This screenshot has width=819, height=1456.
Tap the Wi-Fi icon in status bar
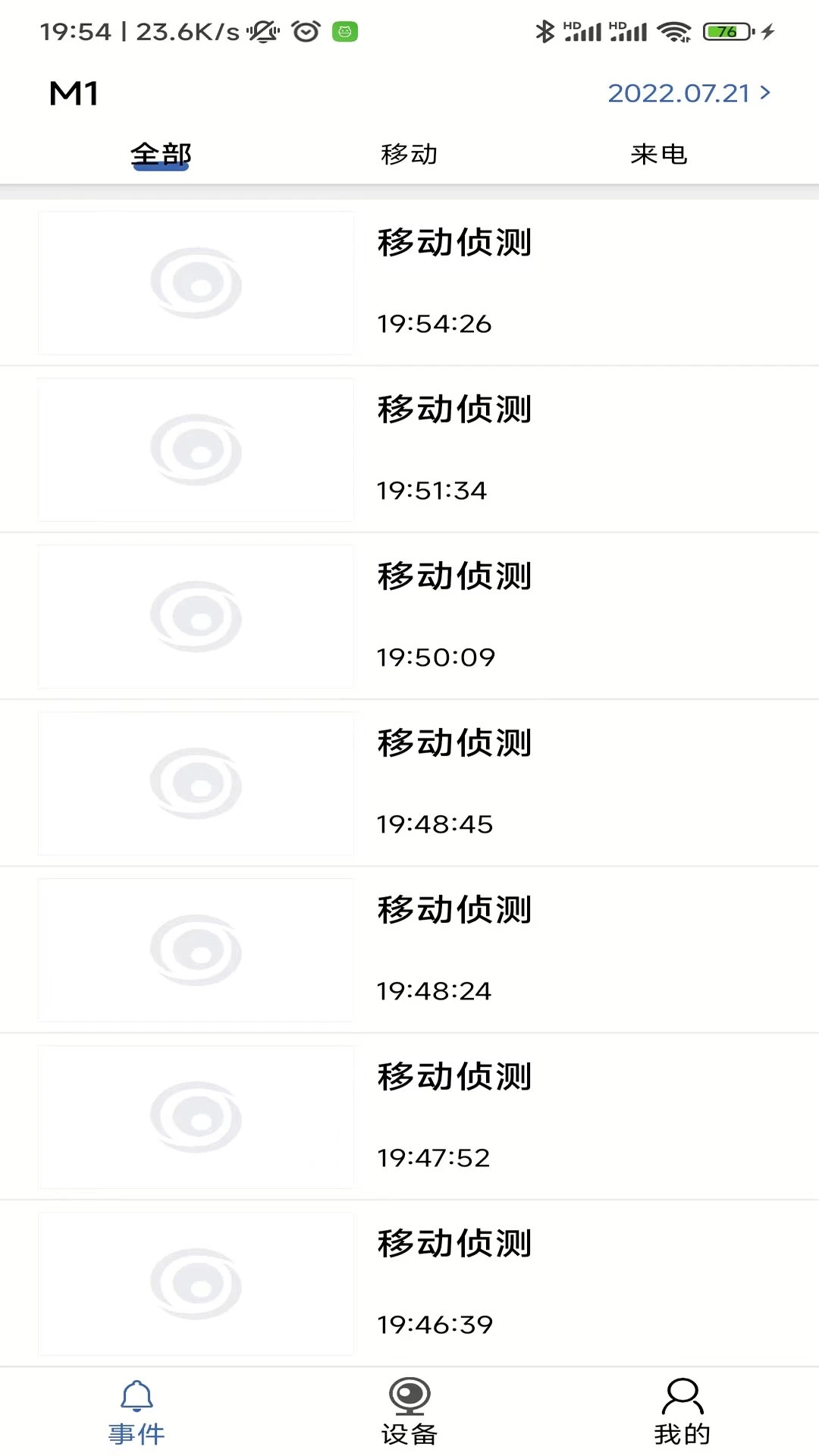coord(673,32)
